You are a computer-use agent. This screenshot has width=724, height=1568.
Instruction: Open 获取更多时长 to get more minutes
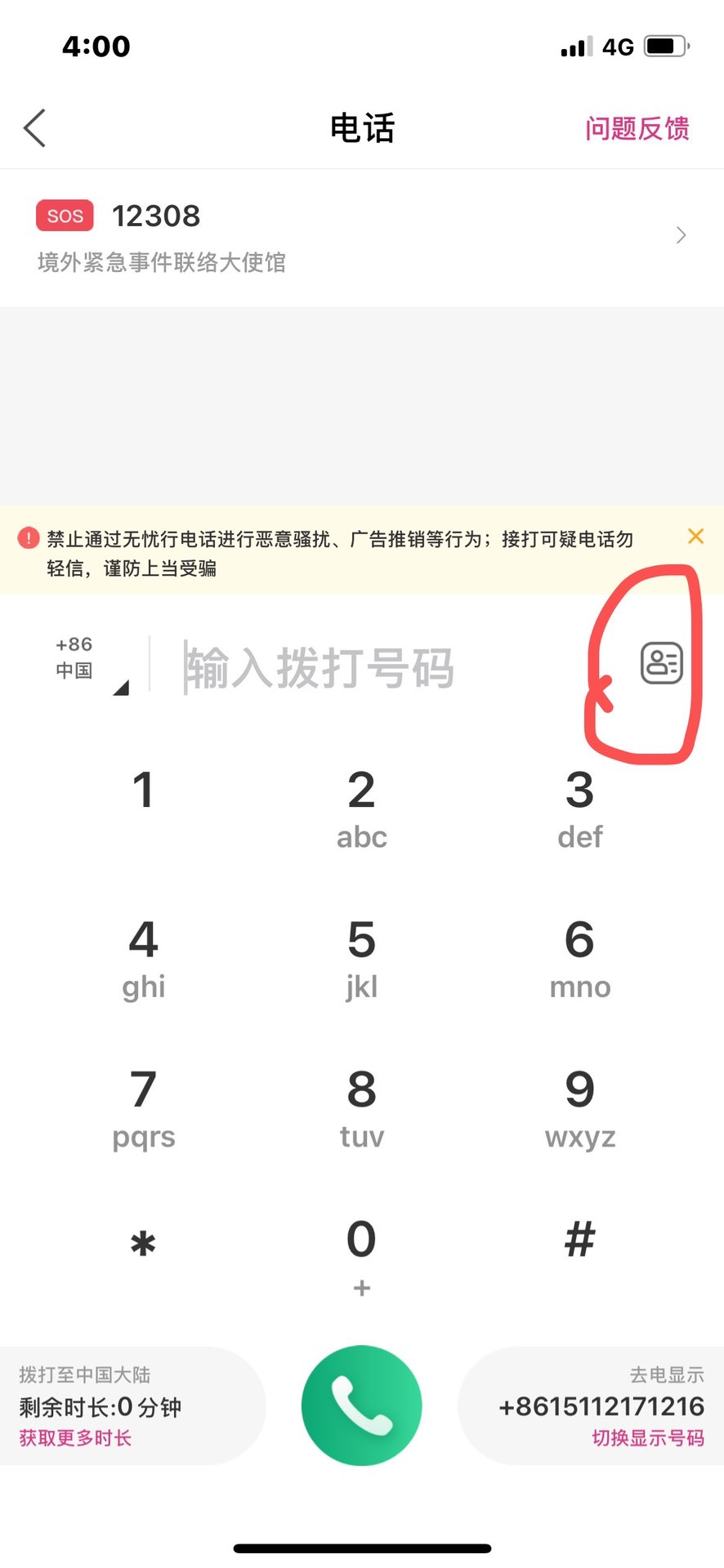click(x=75, y=1438)
